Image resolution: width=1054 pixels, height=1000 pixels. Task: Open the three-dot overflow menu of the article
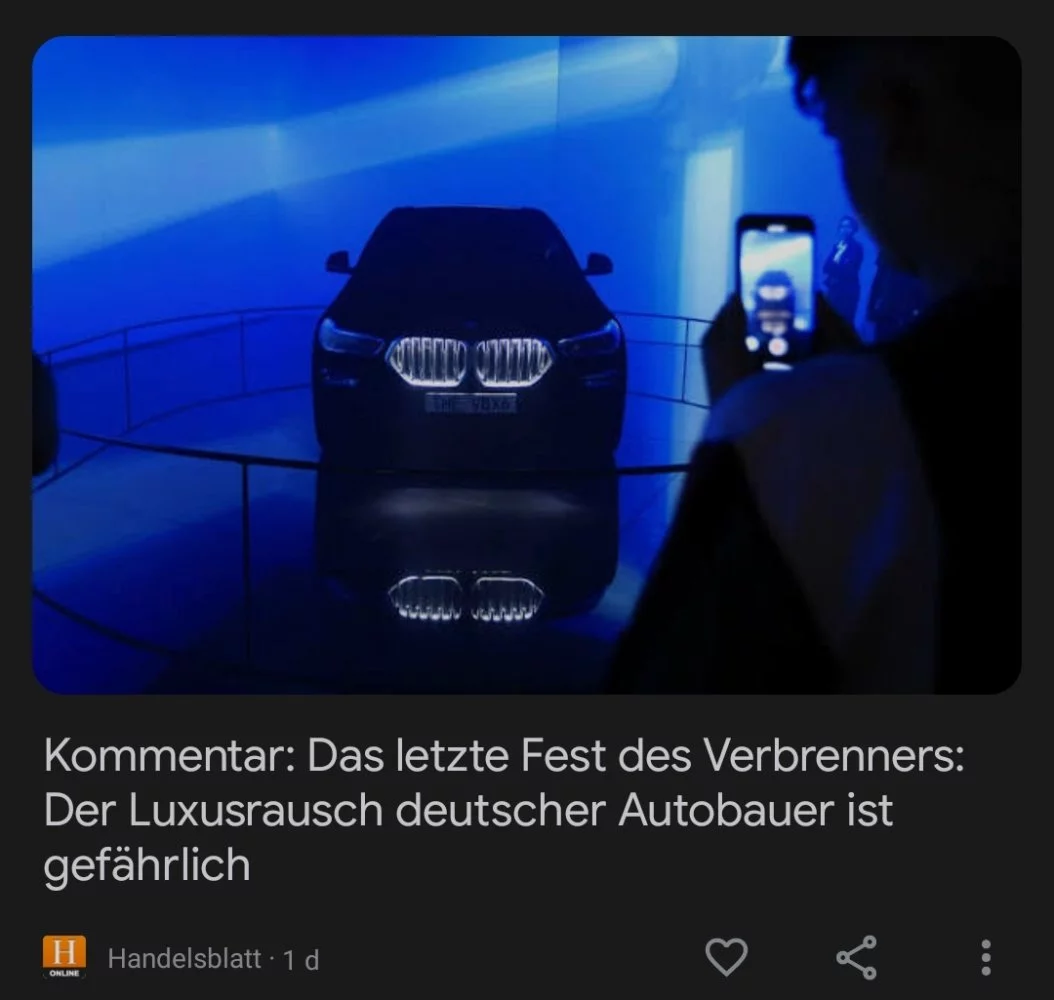tap(986, 957)
